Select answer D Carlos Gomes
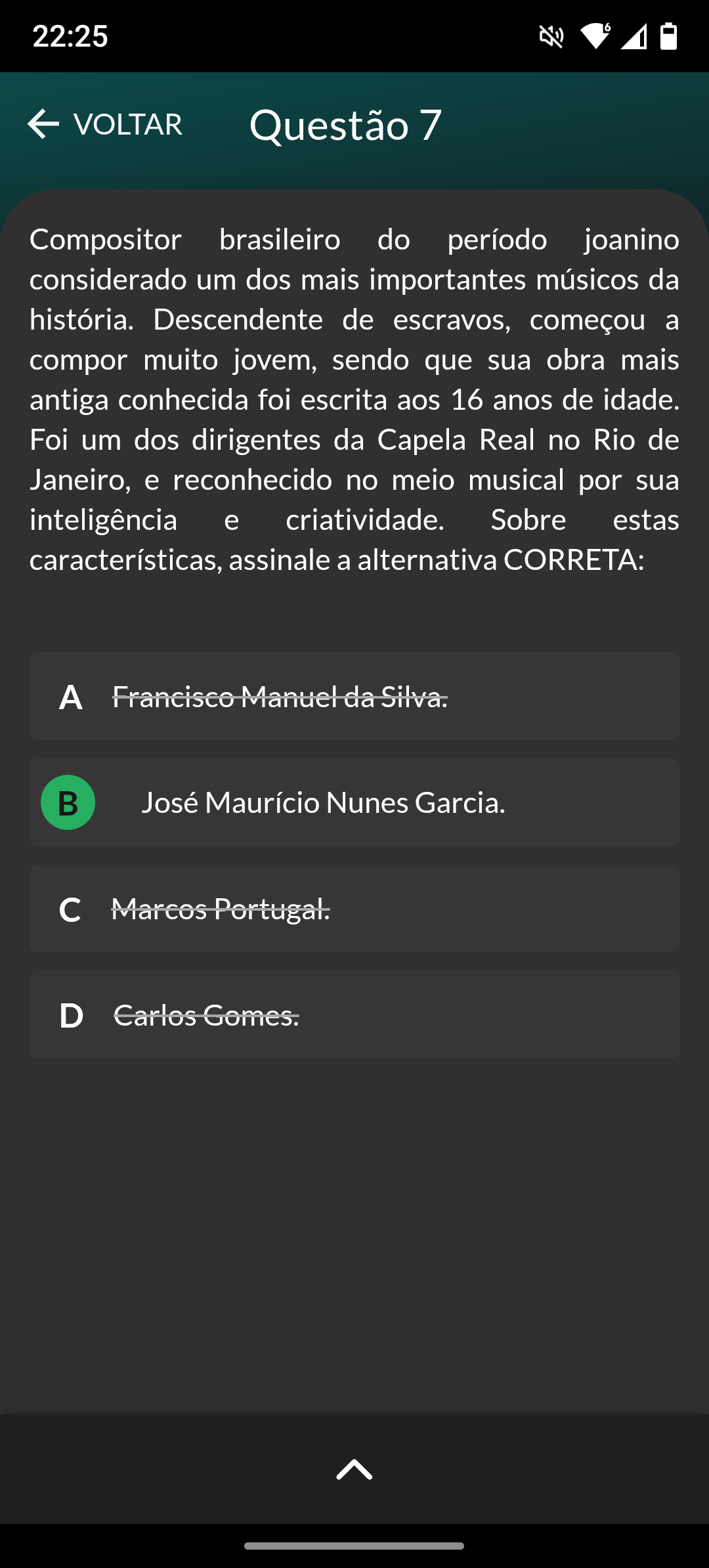The width and height of the screenshot is (709, 1568). pos(354,1014)
